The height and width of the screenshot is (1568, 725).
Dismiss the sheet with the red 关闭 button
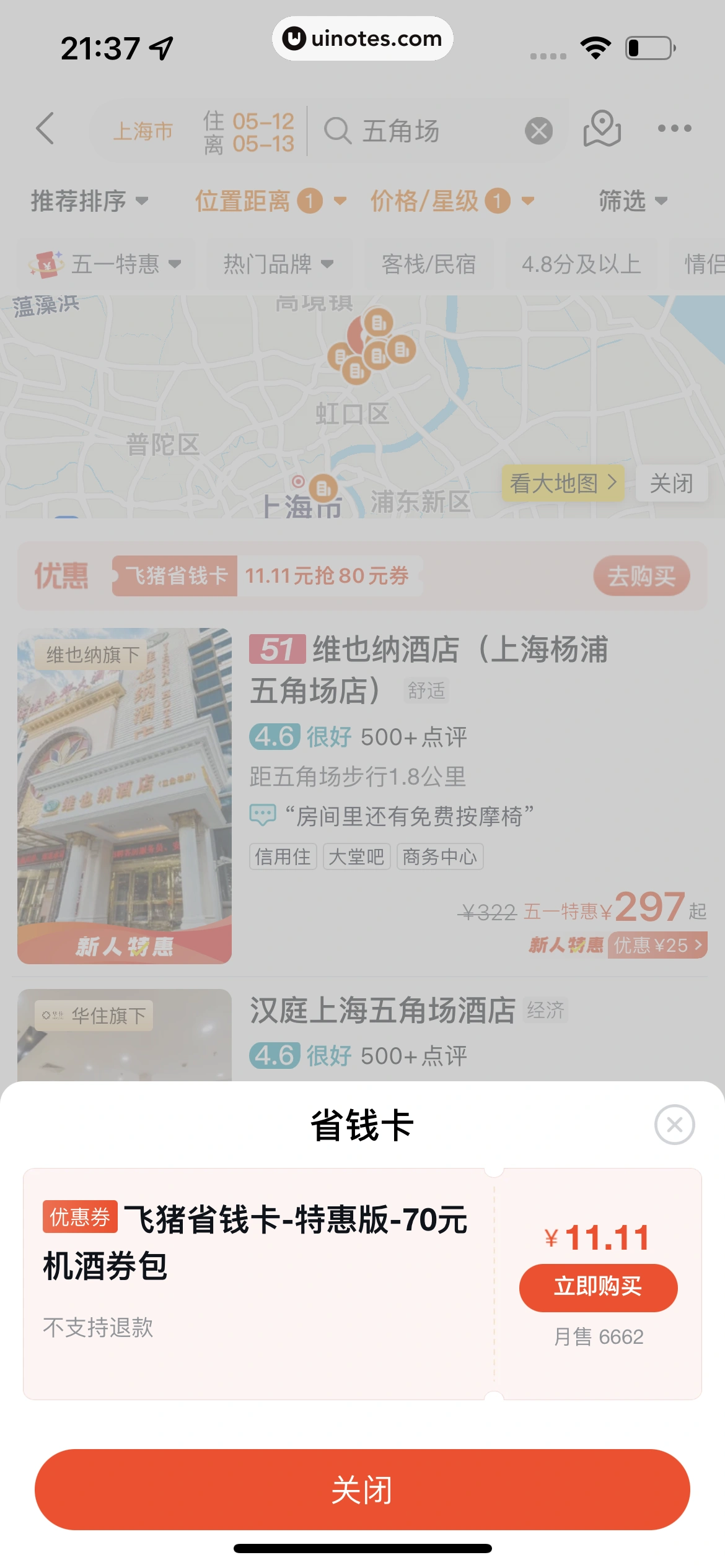click(362, 1489)
